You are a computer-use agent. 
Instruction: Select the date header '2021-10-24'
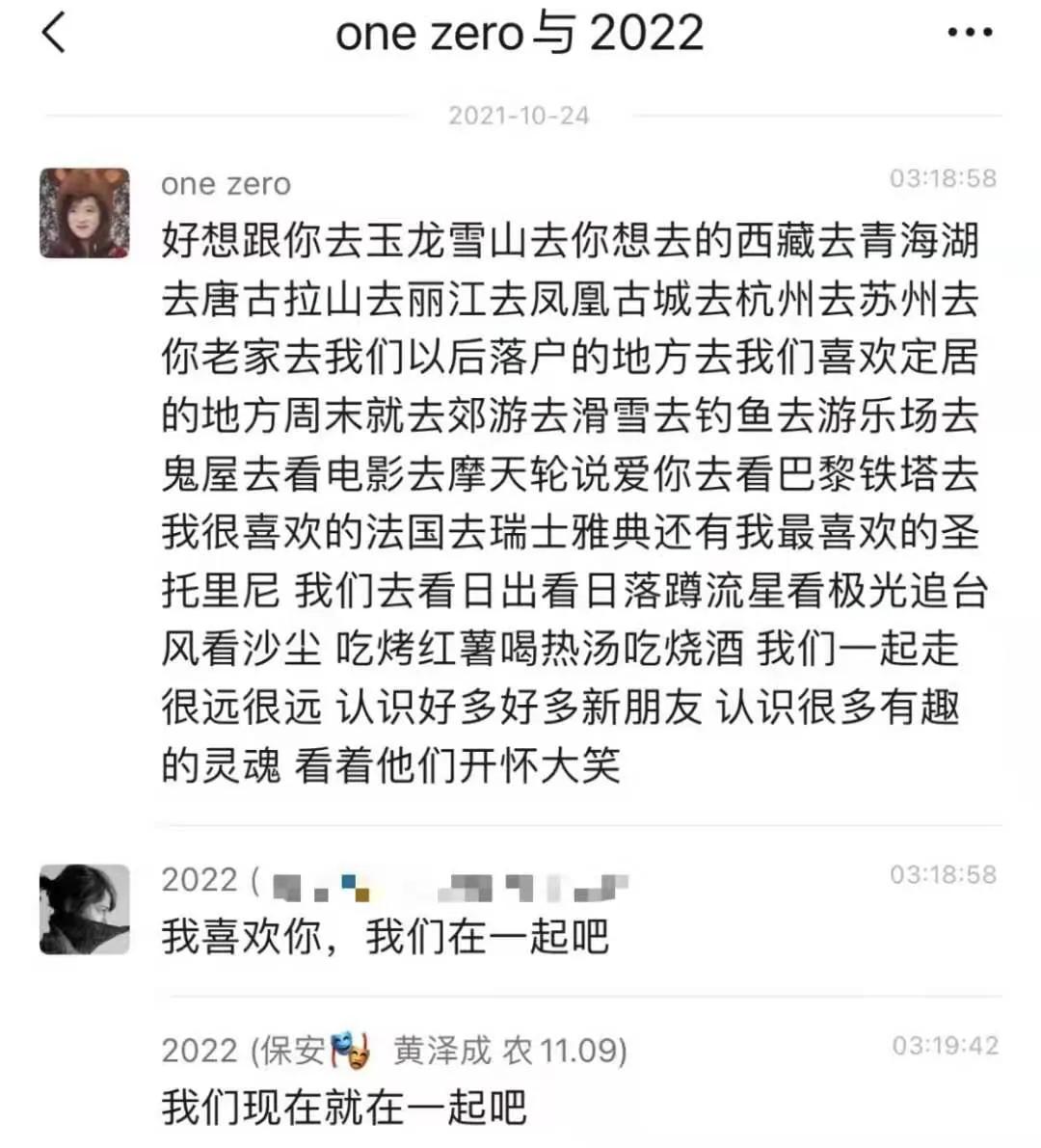pyautogui.click(x=519, y=115)
